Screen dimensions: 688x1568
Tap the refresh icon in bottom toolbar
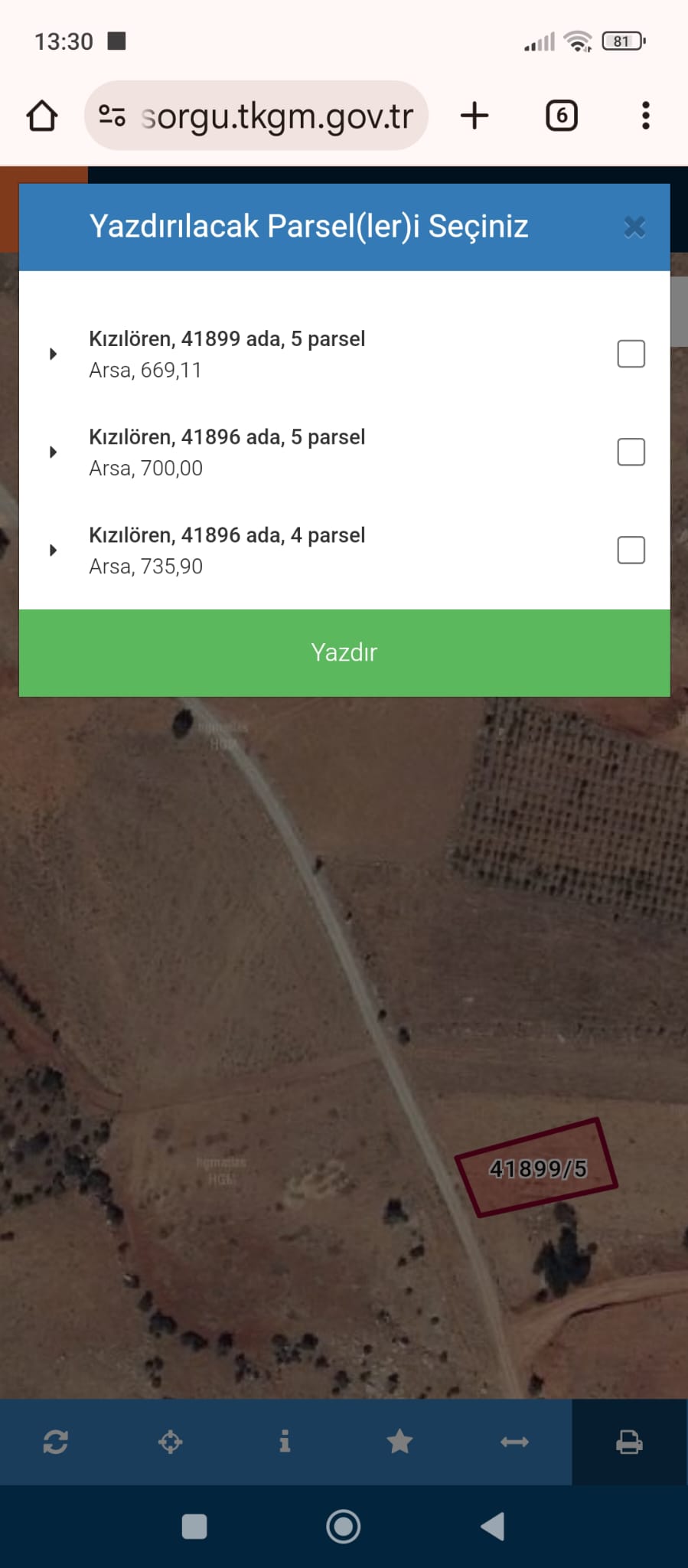56,1442
